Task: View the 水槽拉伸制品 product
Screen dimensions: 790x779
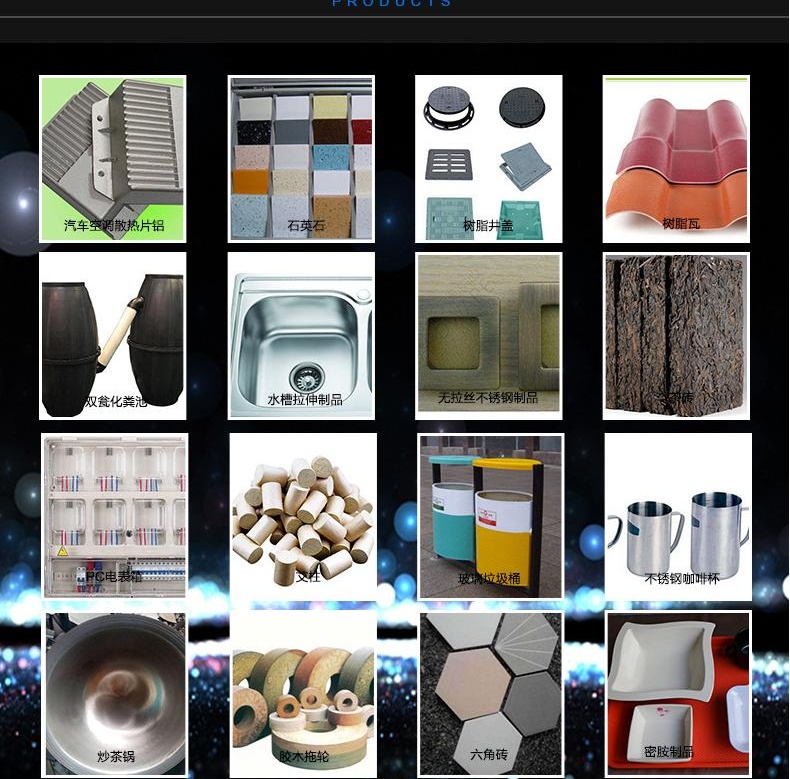Action: coord(301,335)
